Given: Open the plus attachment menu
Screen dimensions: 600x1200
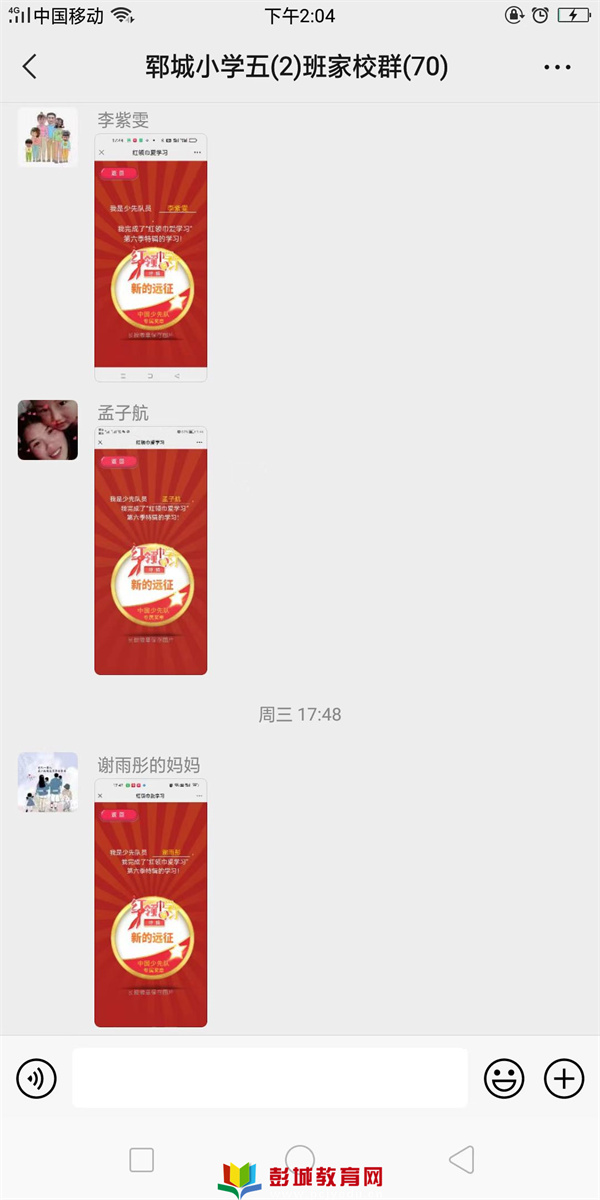Looking at the screenshot, I should pyautogui.click(x=564, y=1078).
